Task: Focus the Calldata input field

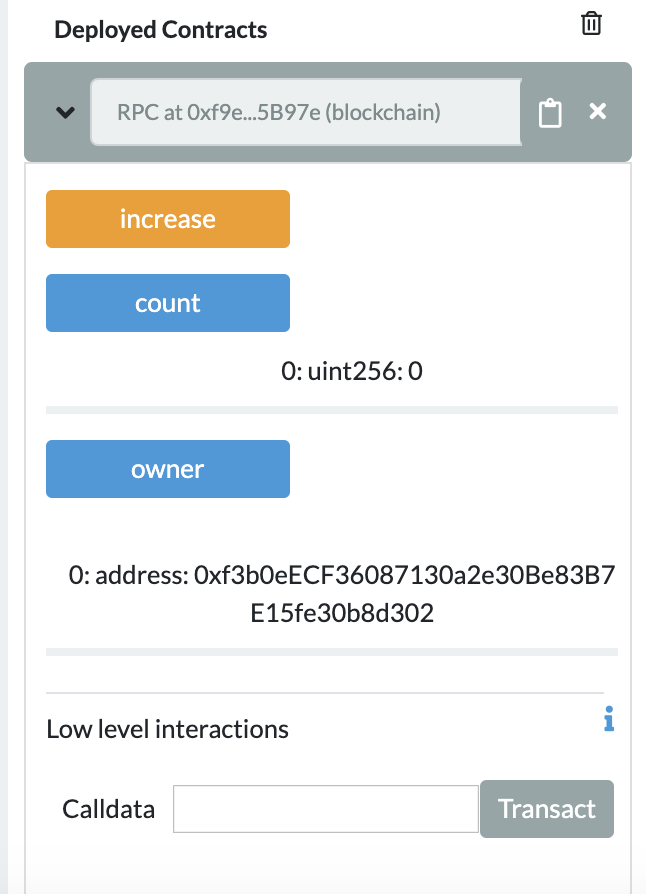Action: point(326,809)
